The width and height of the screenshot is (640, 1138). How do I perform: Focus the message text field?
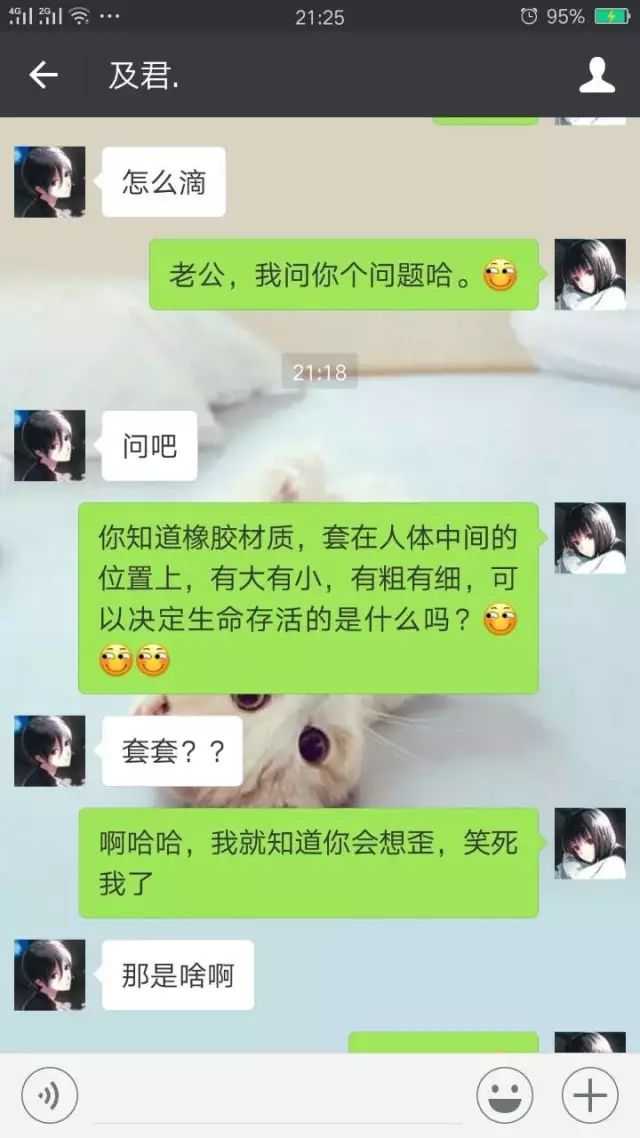[x=277, y=1096]
